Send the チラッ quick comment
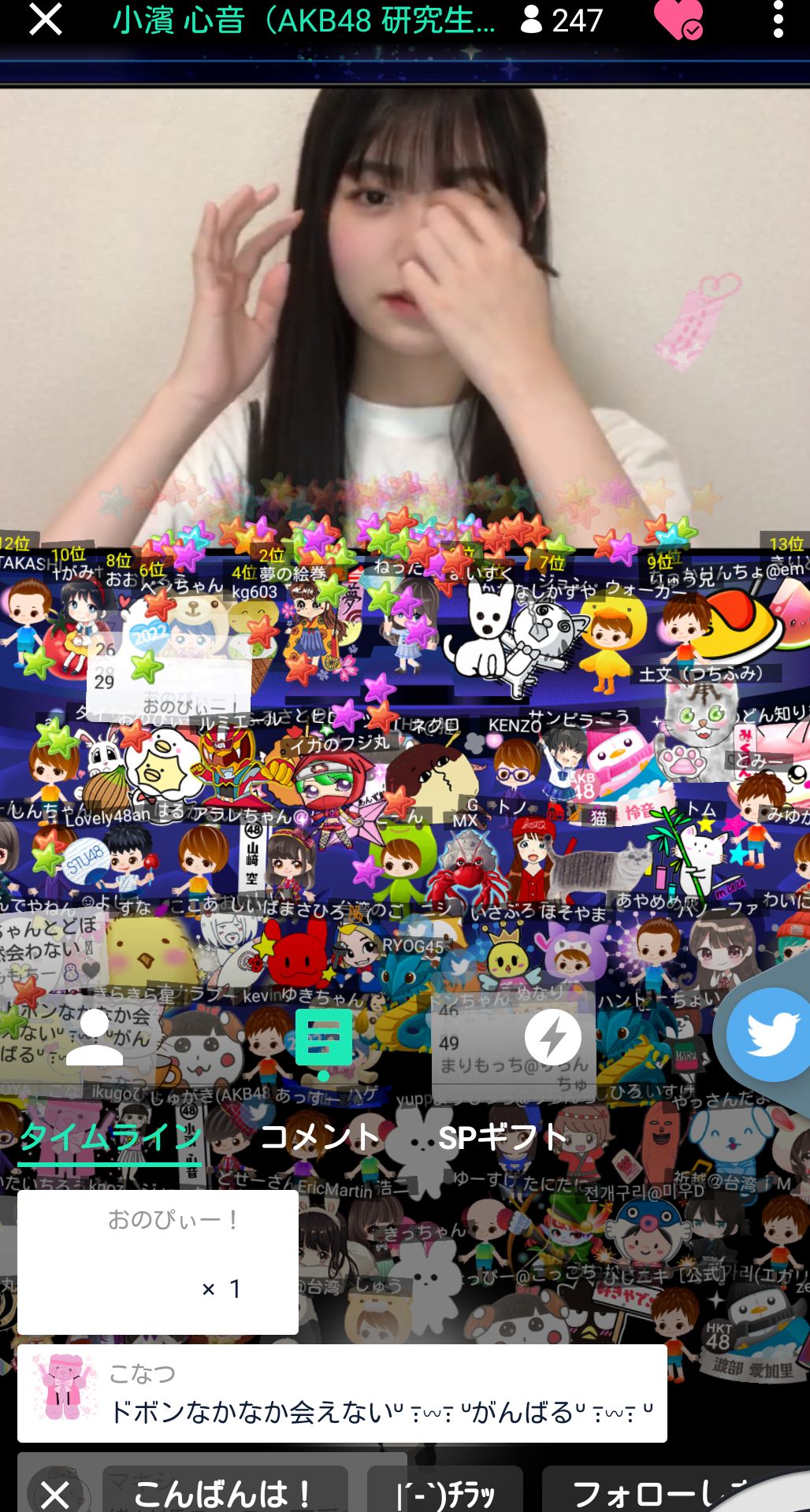The width and height of the screenshot is (810, 1512). [445, 1492]
